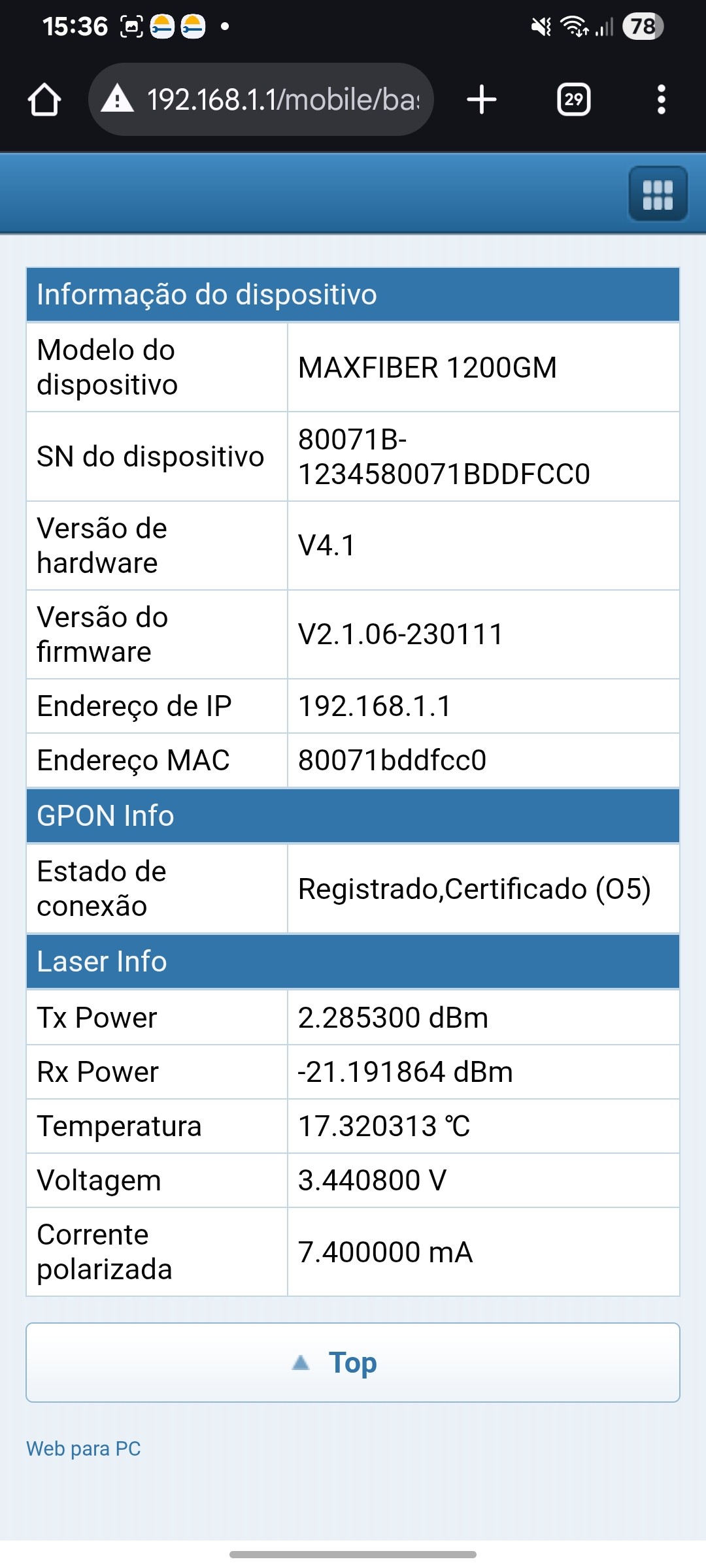This screenshot has height=1568, width=706.
Task: Go to the browser home page
Action: (x=44, y=100)
